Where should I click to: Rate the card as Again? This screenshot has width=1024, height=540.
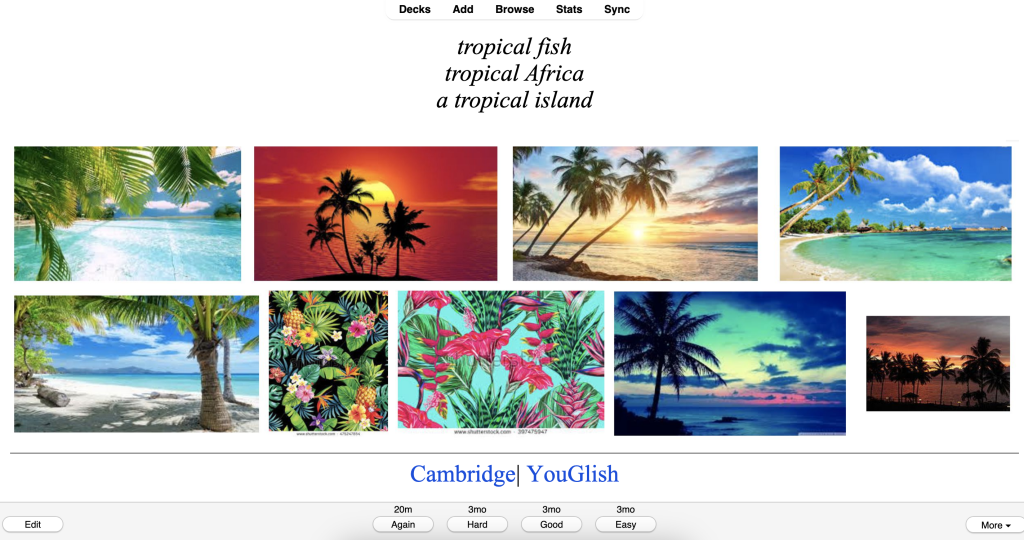[403, 524]
